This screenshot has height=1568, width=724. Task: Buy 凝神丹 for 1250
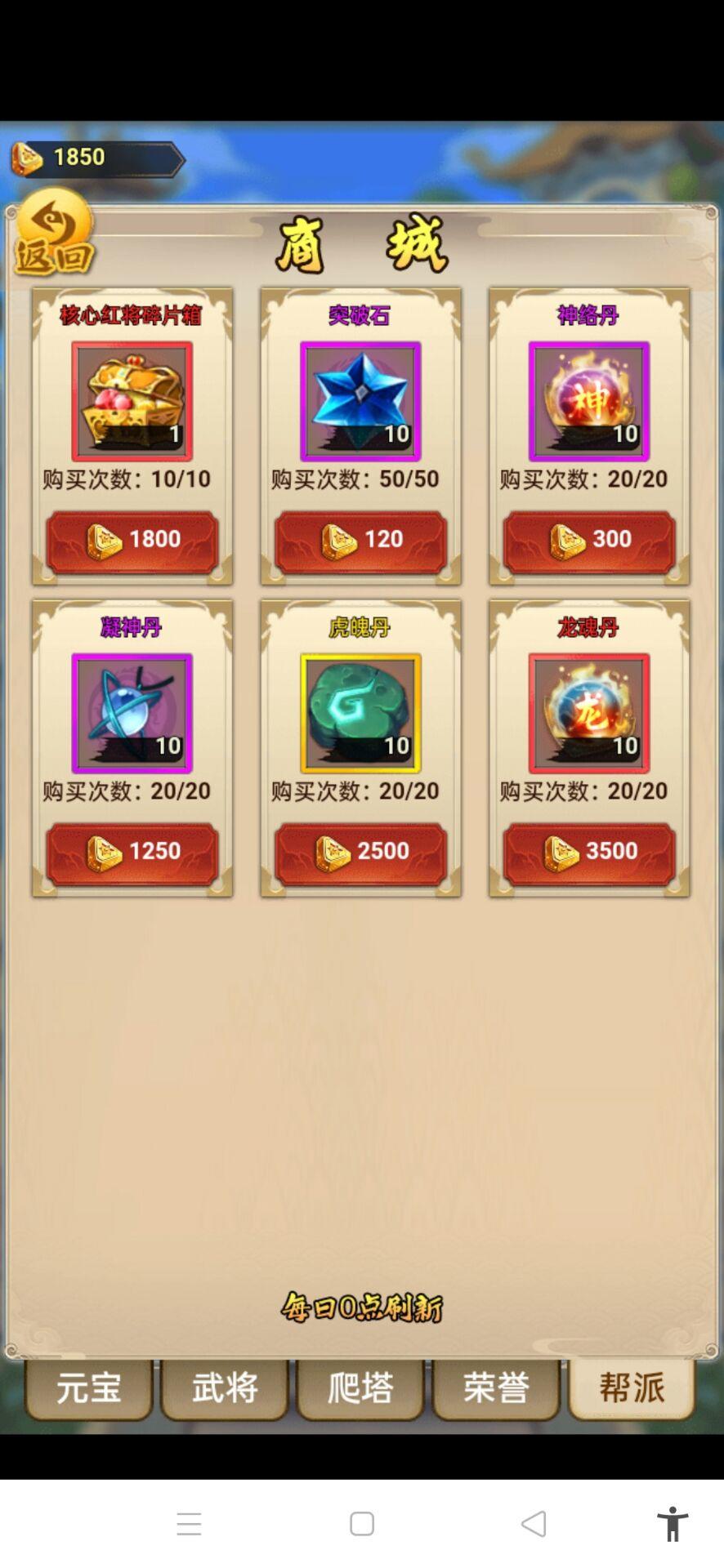132,852
